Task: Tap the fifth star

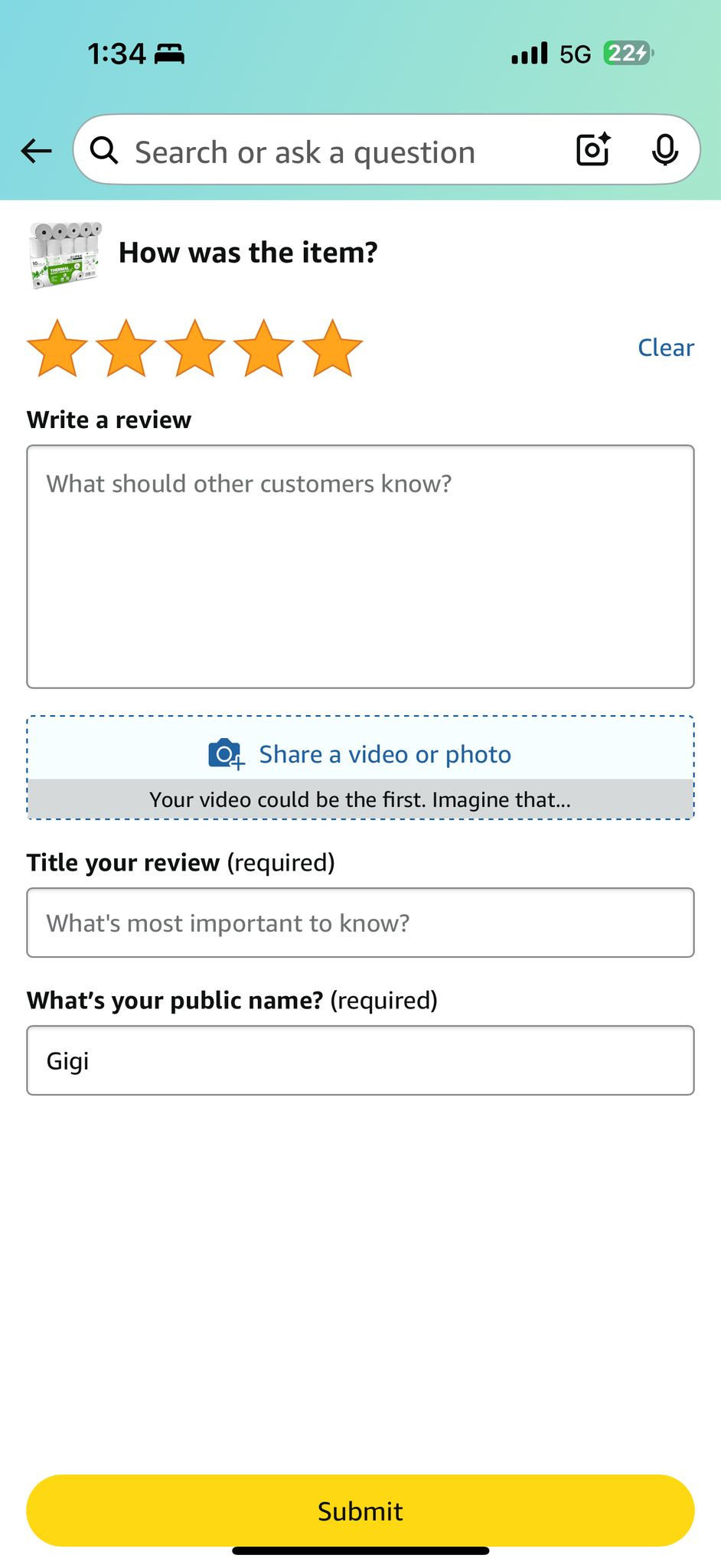Action: 332,349
